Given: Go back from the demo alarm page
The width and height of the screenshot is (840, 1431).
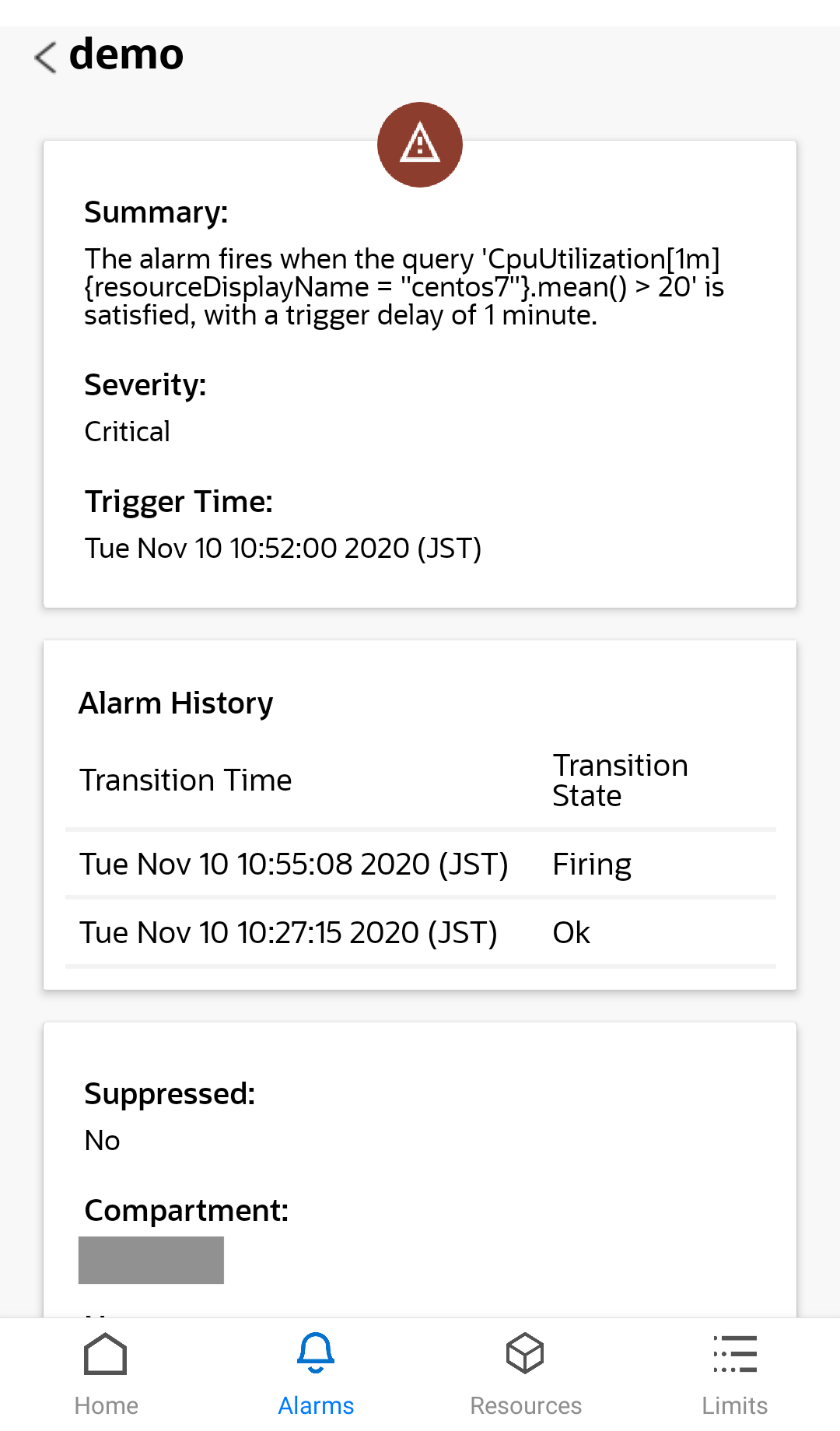Looking at the screenshot, I should pyautogui.click(x=46, y=57).
